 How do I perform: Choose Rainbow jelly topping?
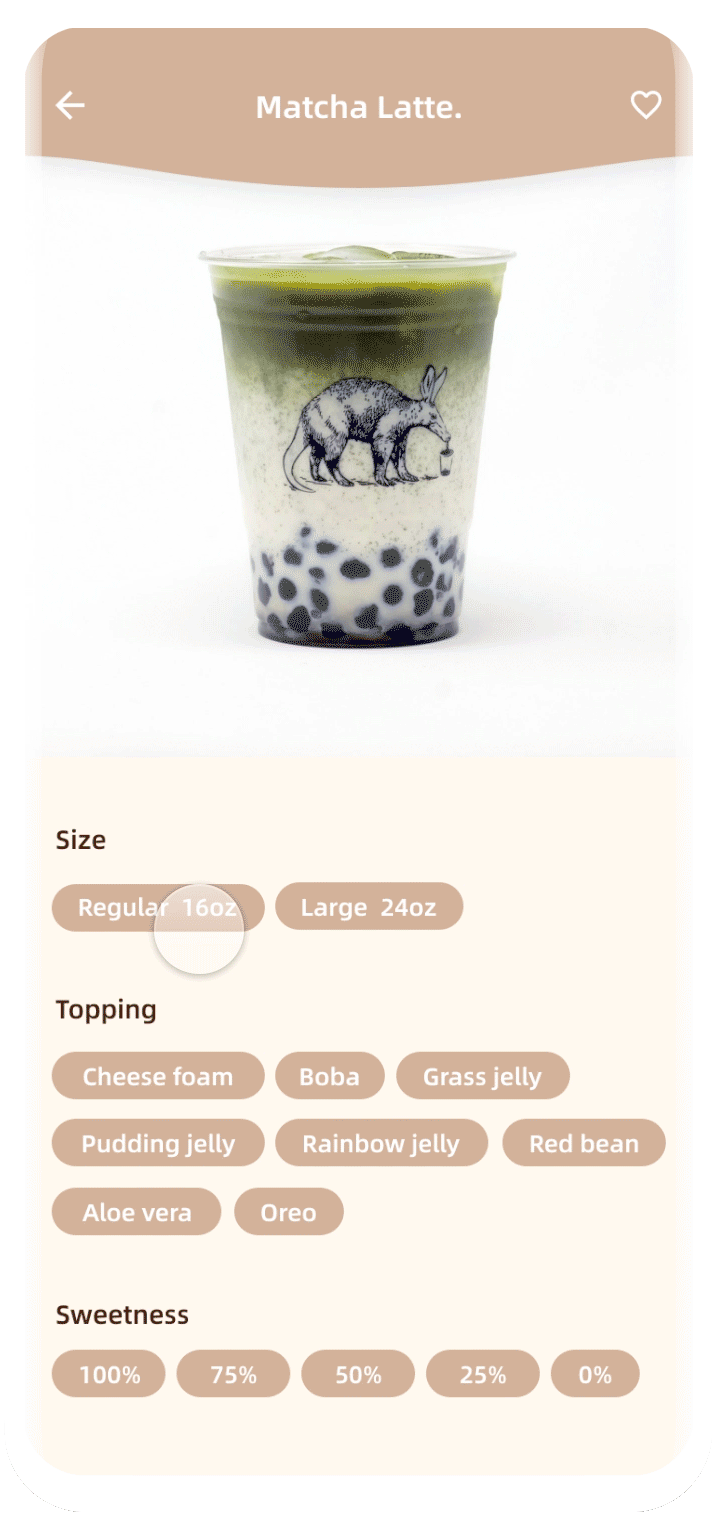(381, 1143)
